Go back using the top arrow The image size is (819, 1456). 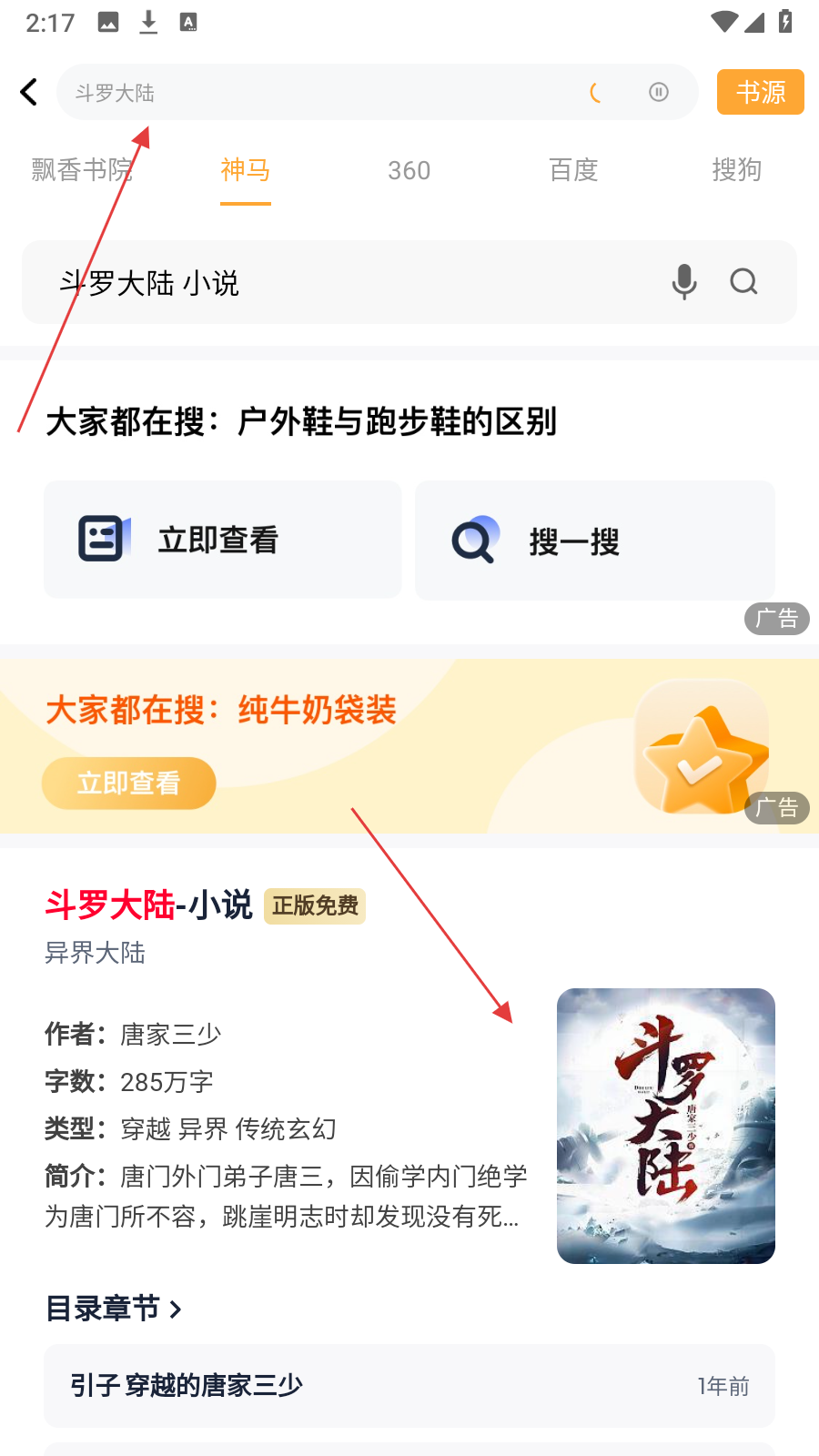[29, 92]
